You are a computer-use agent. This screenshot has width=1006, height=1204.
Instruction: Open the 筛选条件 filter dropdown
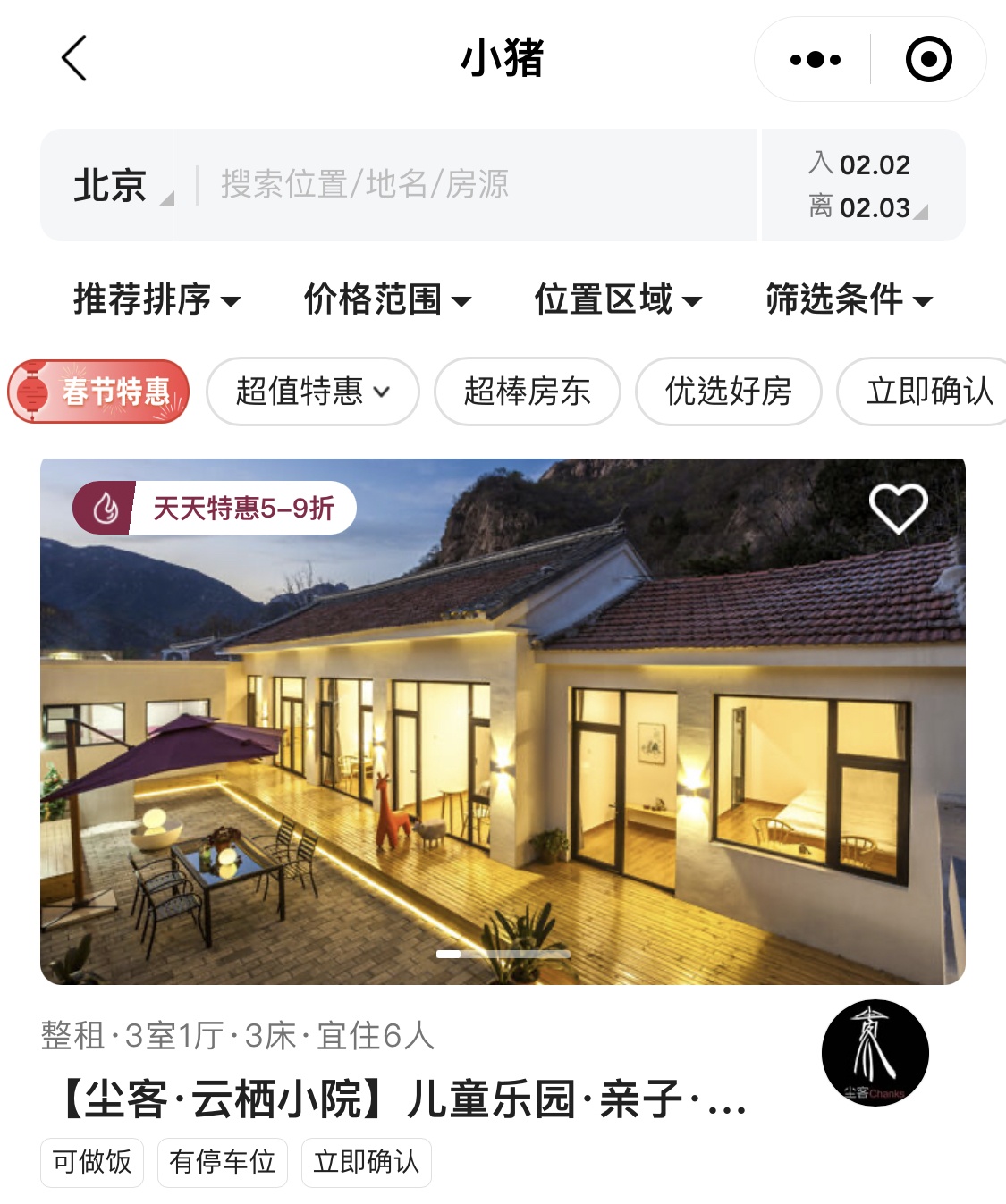pyautogui.click(x=848, y=299)
